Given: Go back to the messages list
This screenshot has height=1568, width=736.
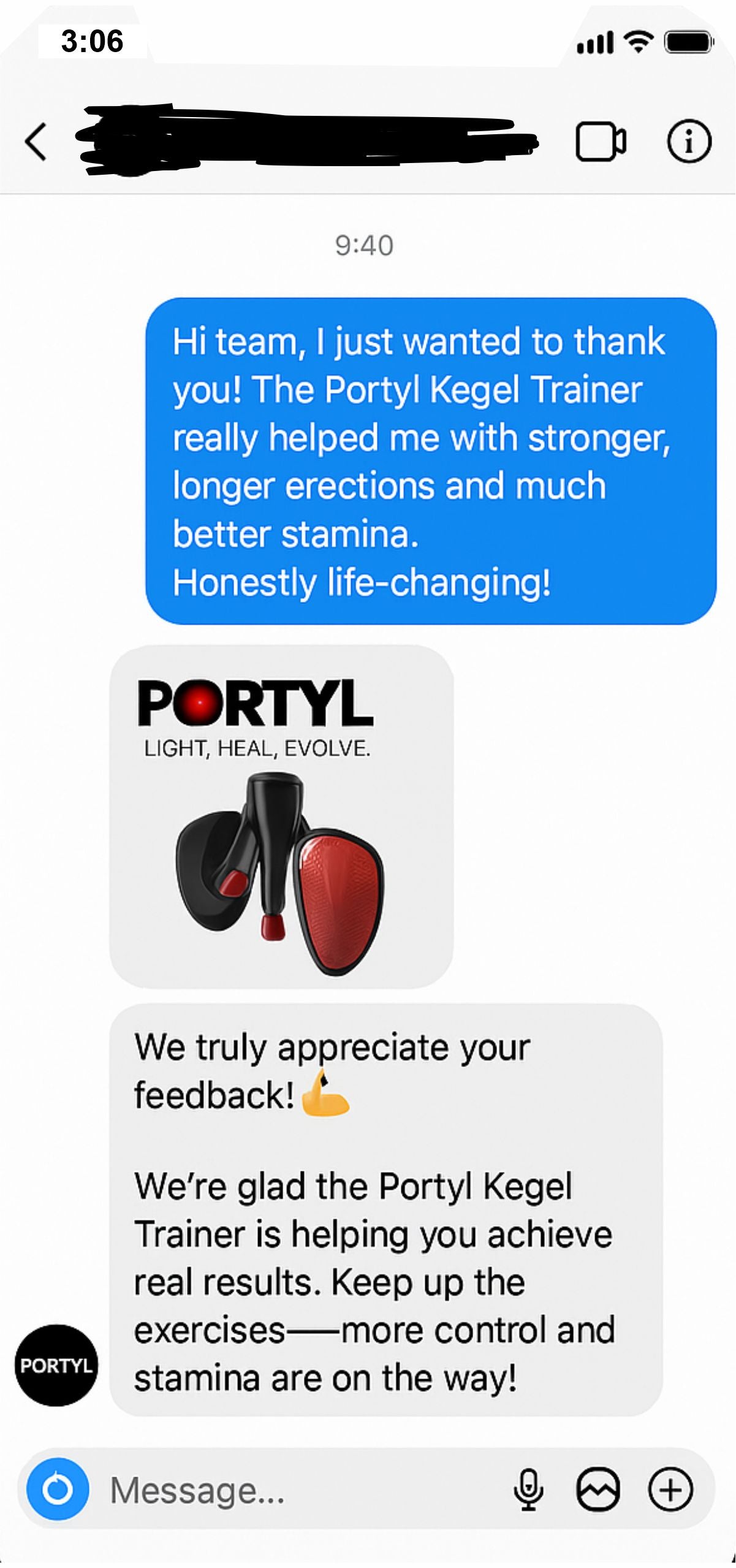Looking at the screenshot, I should 36,142.
